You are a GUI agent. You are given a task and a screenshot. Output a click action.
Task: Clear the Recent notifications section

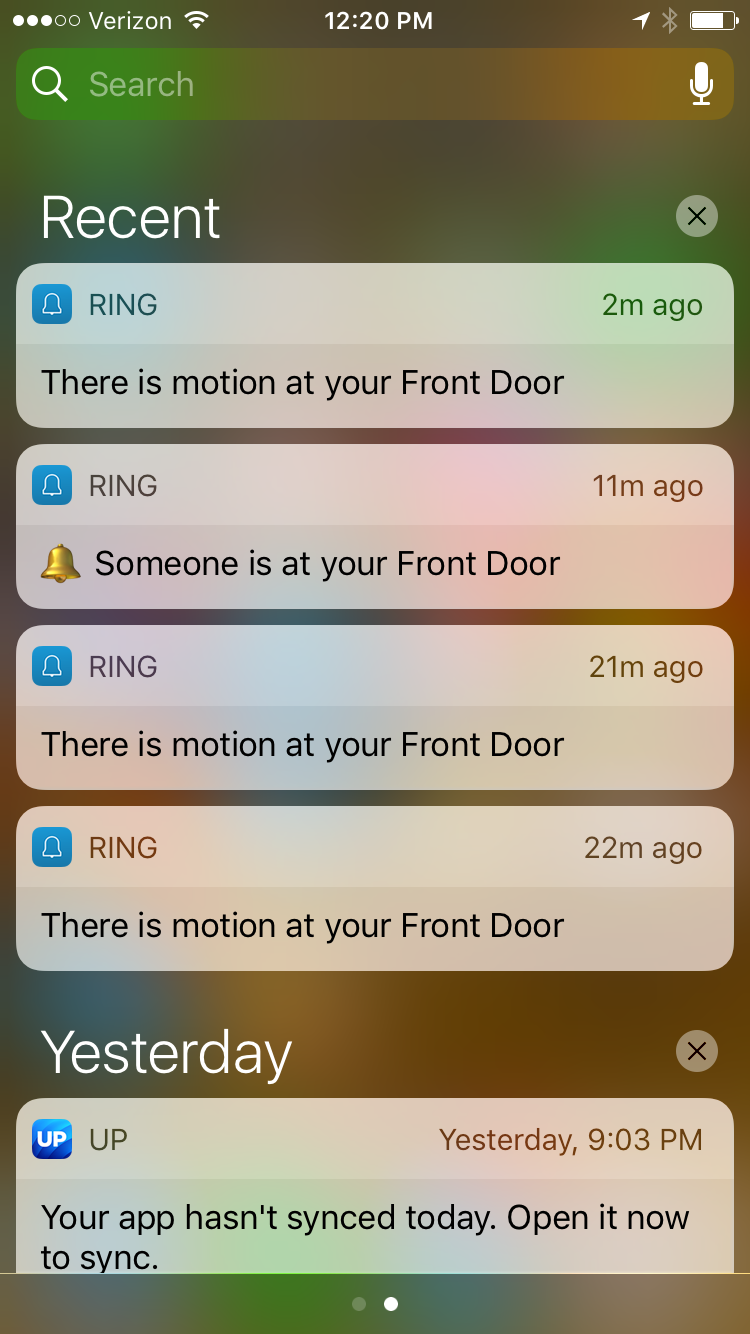pyautogui.click(x=697, y=216)
